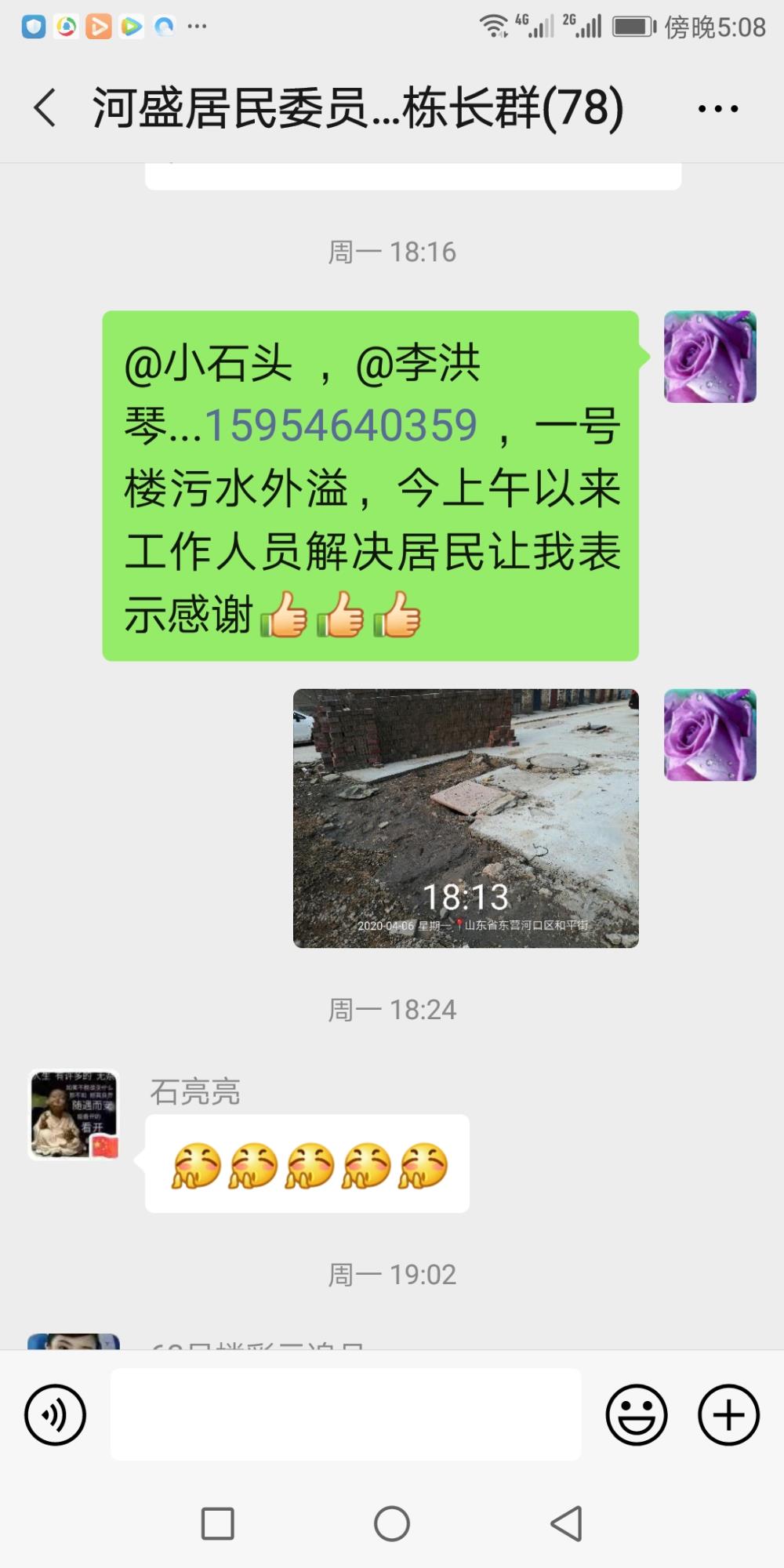Switch to voice message input
The height and width of the screenshot is (1568, 784).
[x=55, y=1414]
